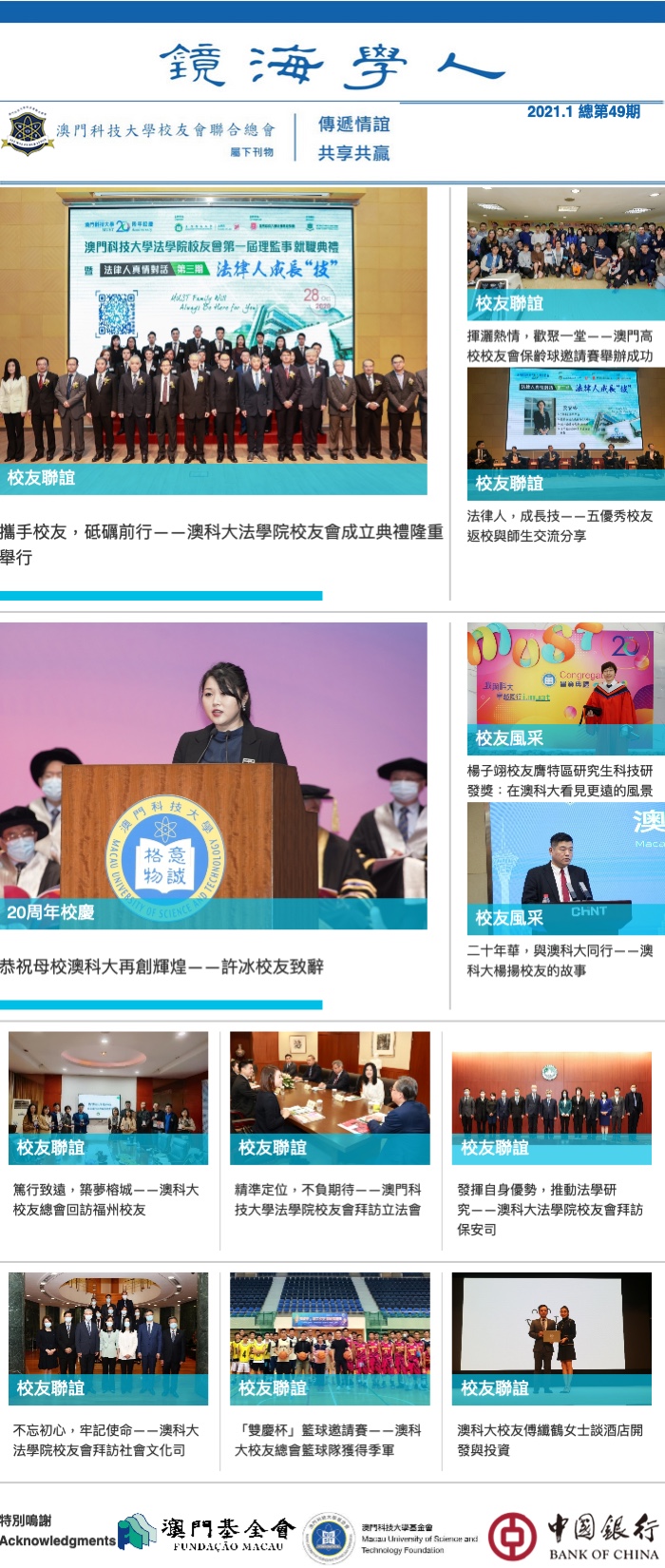The height and width of the screenshot is (1568, 665).
Task: Open the Fuzhou alumni return visit article
Action: [x=106, y=1199]
